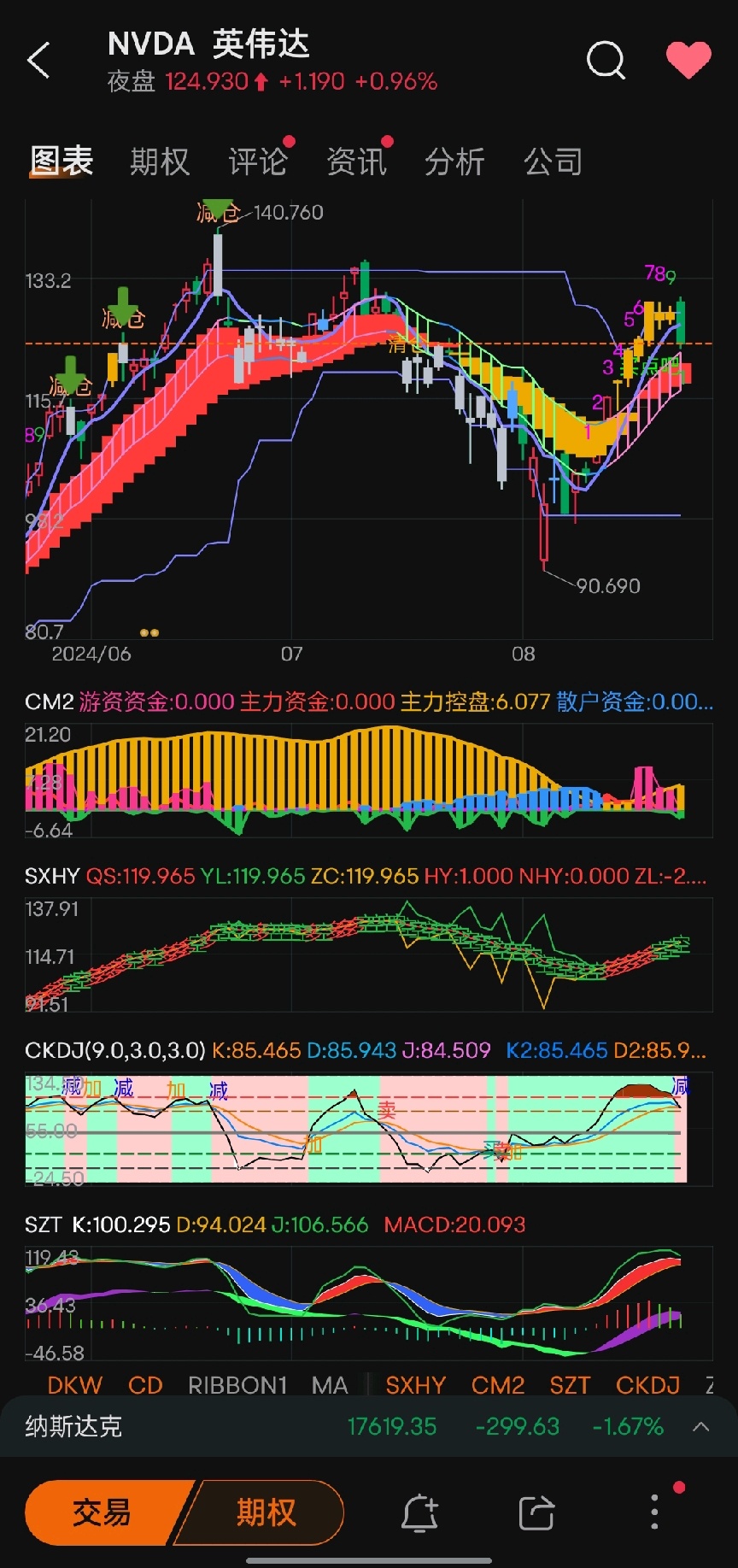Select the DKW indicator
Screen dimensions: 738x1568
coord(75,1385)
